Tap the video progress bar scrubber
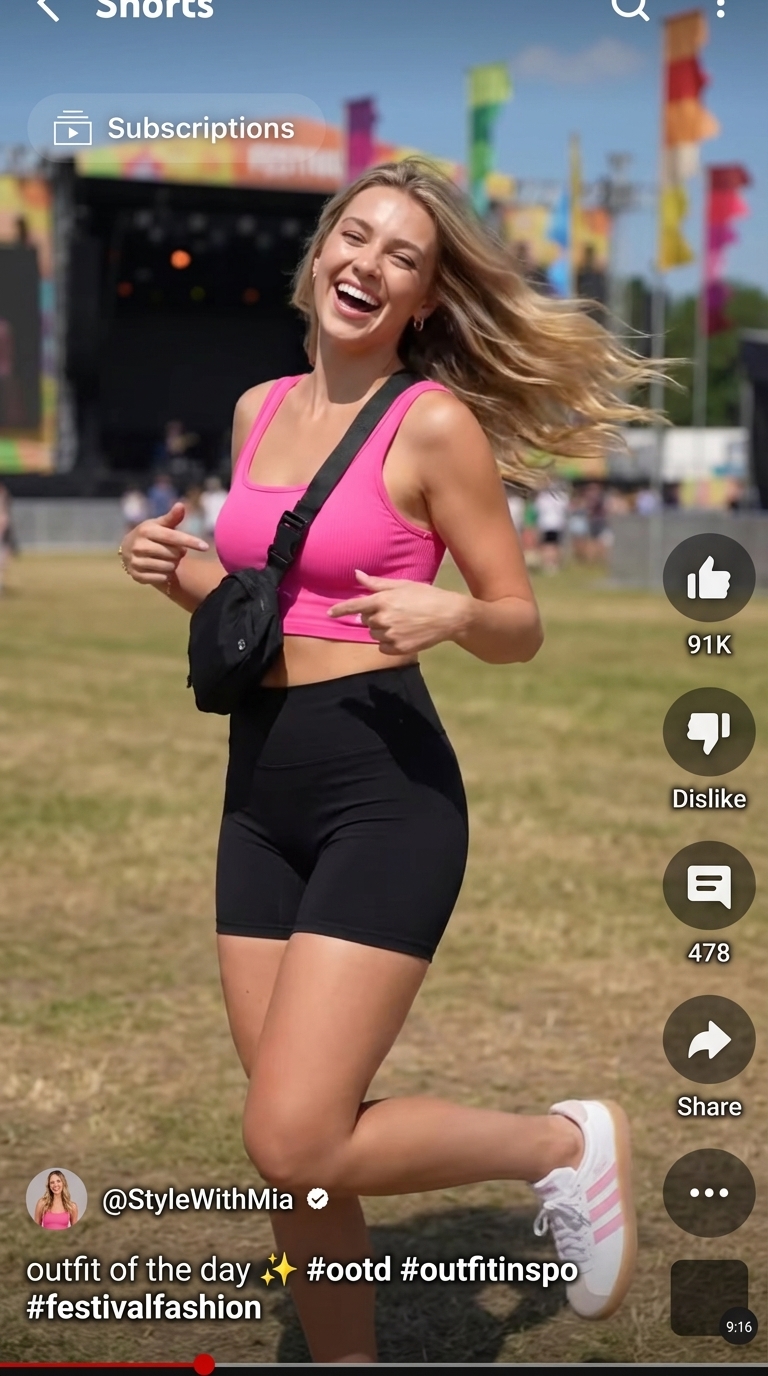Screen dimensions: 768x1376 (x=204, y=1364)
